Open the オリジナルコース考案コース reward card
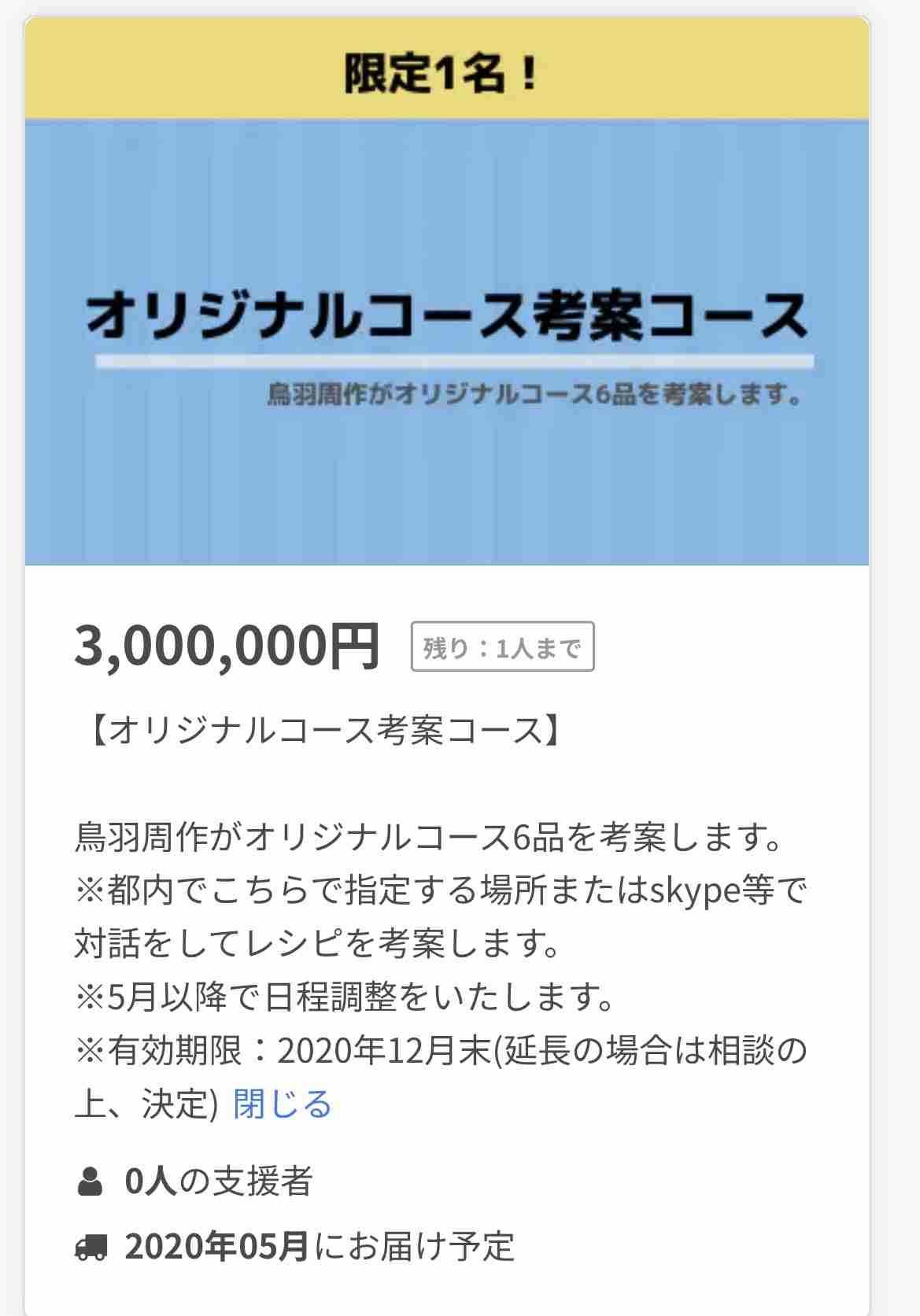 pyautogui.click(x=446, y=341)
